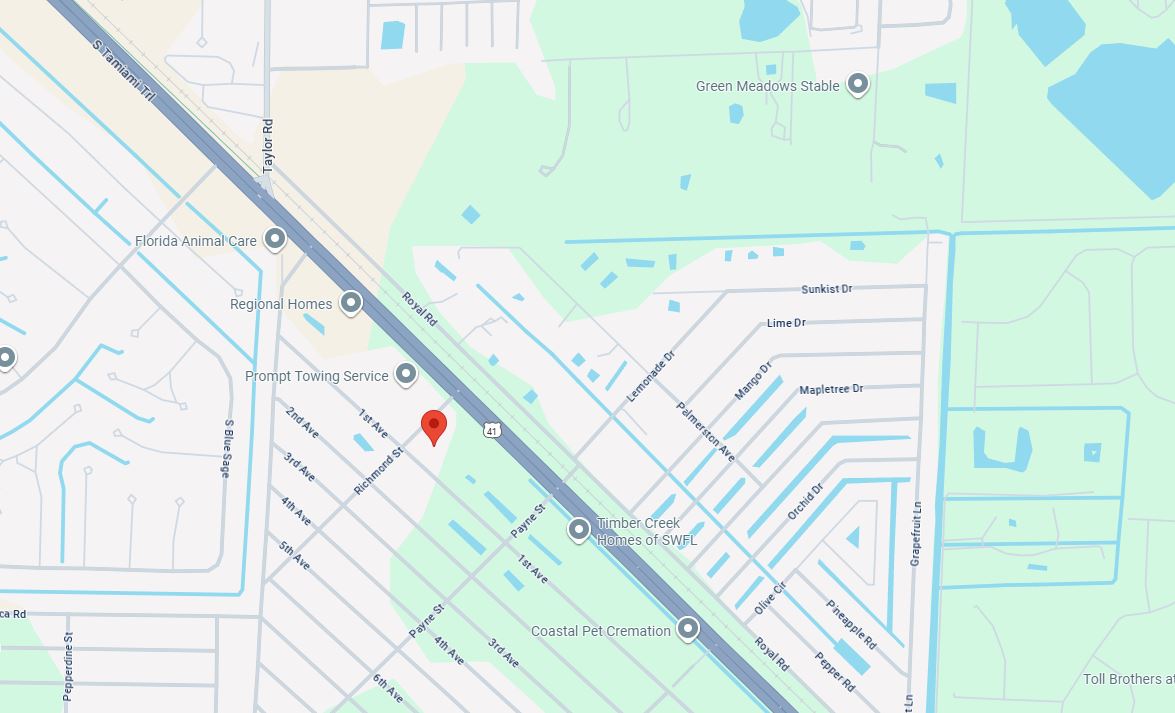
Task: Open the unlabeled marker at left edge
Action: (x=5, y=357)
